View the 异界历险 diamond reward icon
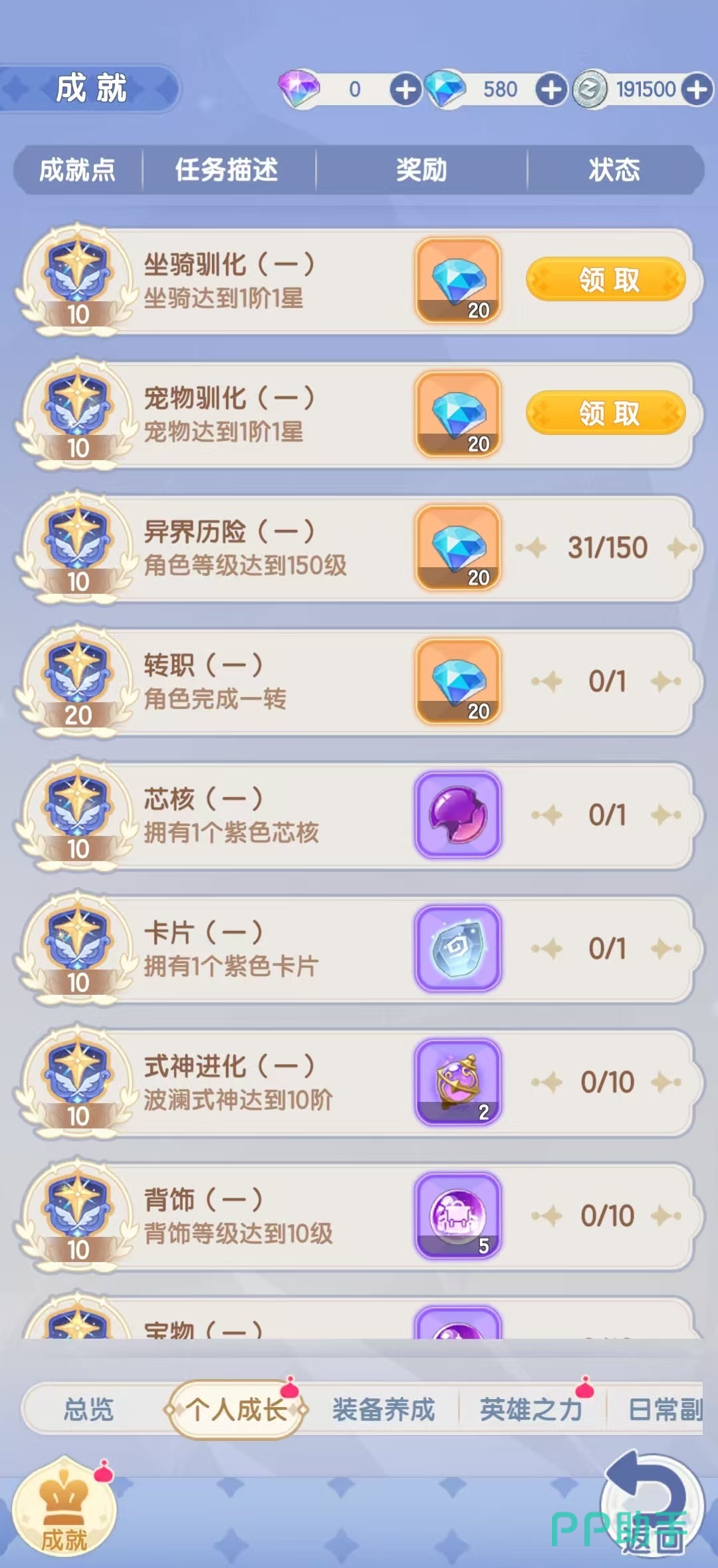The width and height of the screenshot is (718, 1568). click(458, 547)
